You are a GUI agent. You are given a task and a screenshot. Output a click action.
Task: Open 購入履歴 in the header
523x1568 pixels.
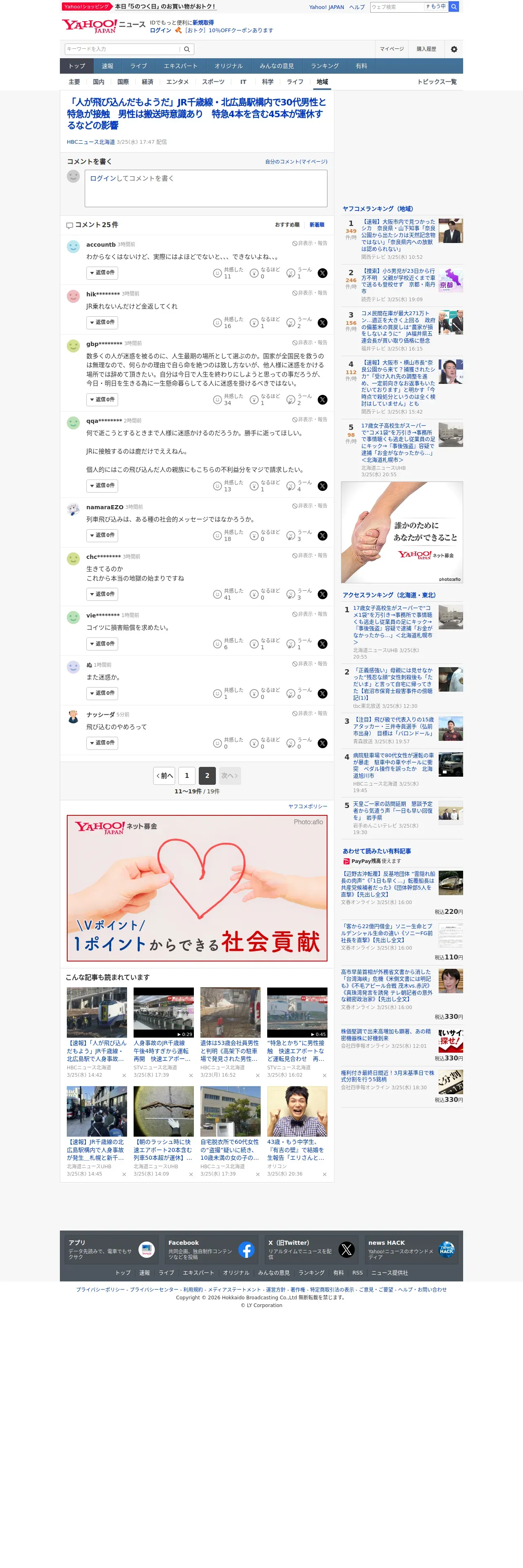pos(426,49)
